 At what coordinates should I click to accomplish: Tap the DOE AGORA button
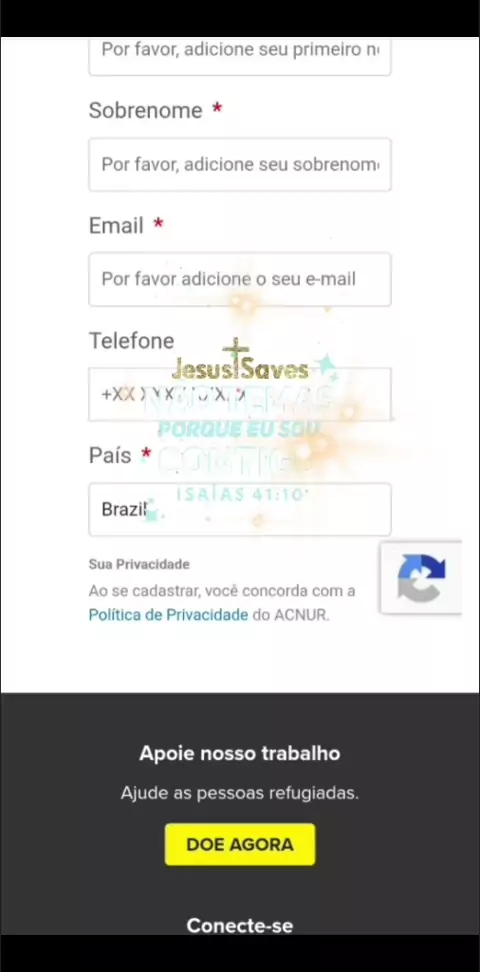tap(240, 844)
